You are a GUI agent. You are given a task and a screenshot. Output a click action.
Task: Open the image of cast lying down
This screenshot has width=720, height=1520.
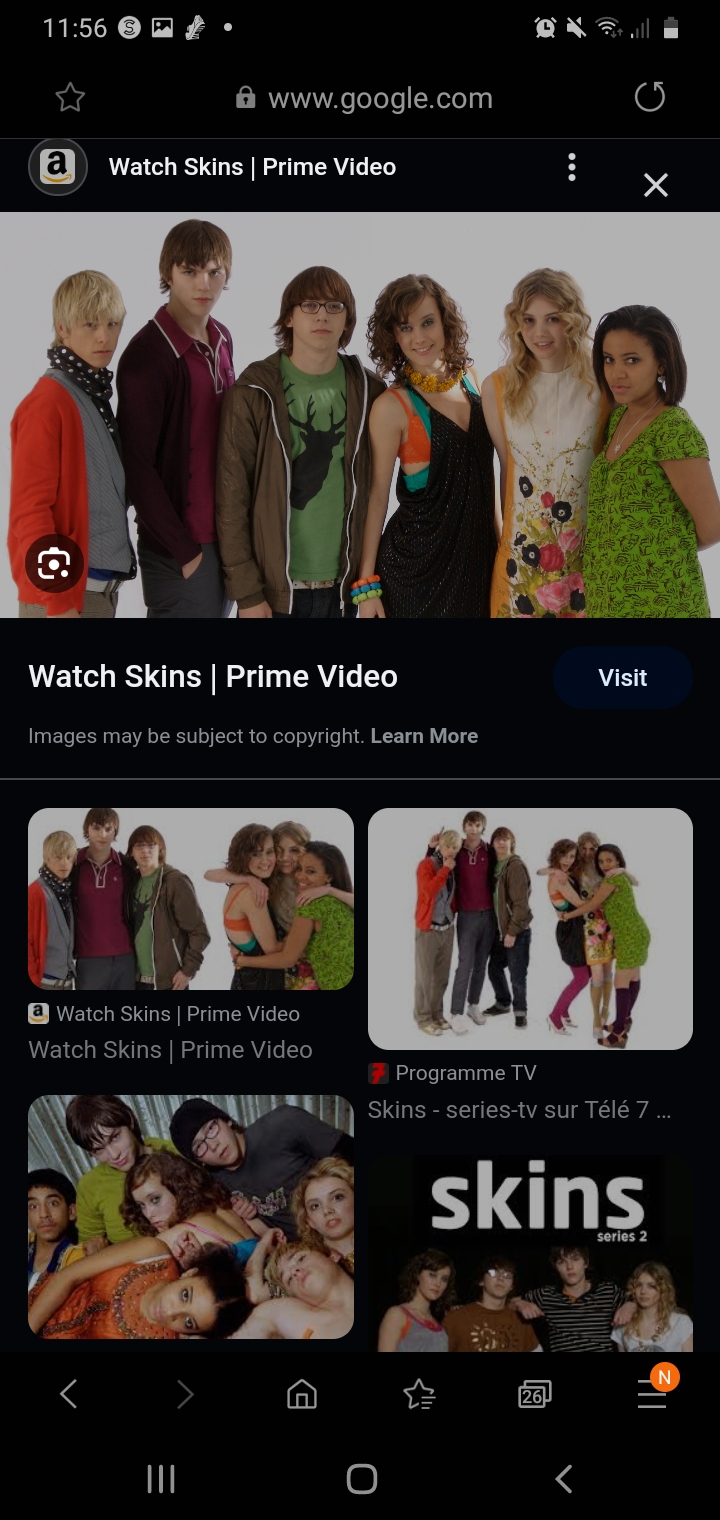click(191, 1217)
